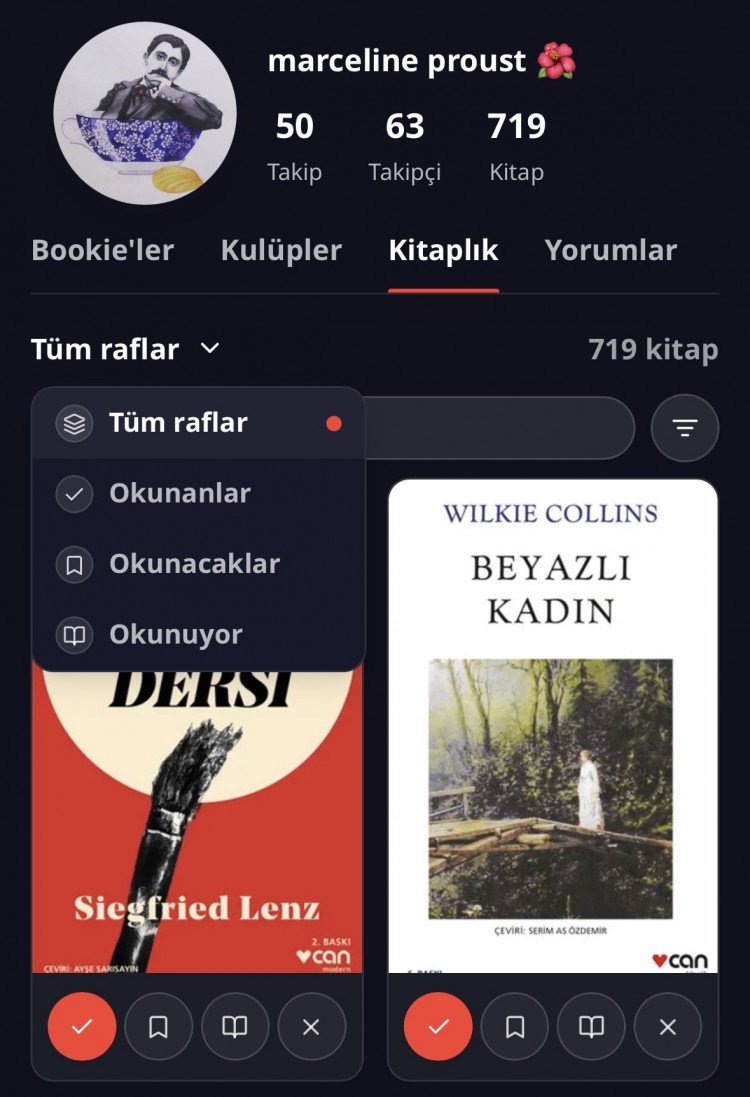Choose the Okunuyor shelf
This screenshot has height=1097, width=750.
176,635
